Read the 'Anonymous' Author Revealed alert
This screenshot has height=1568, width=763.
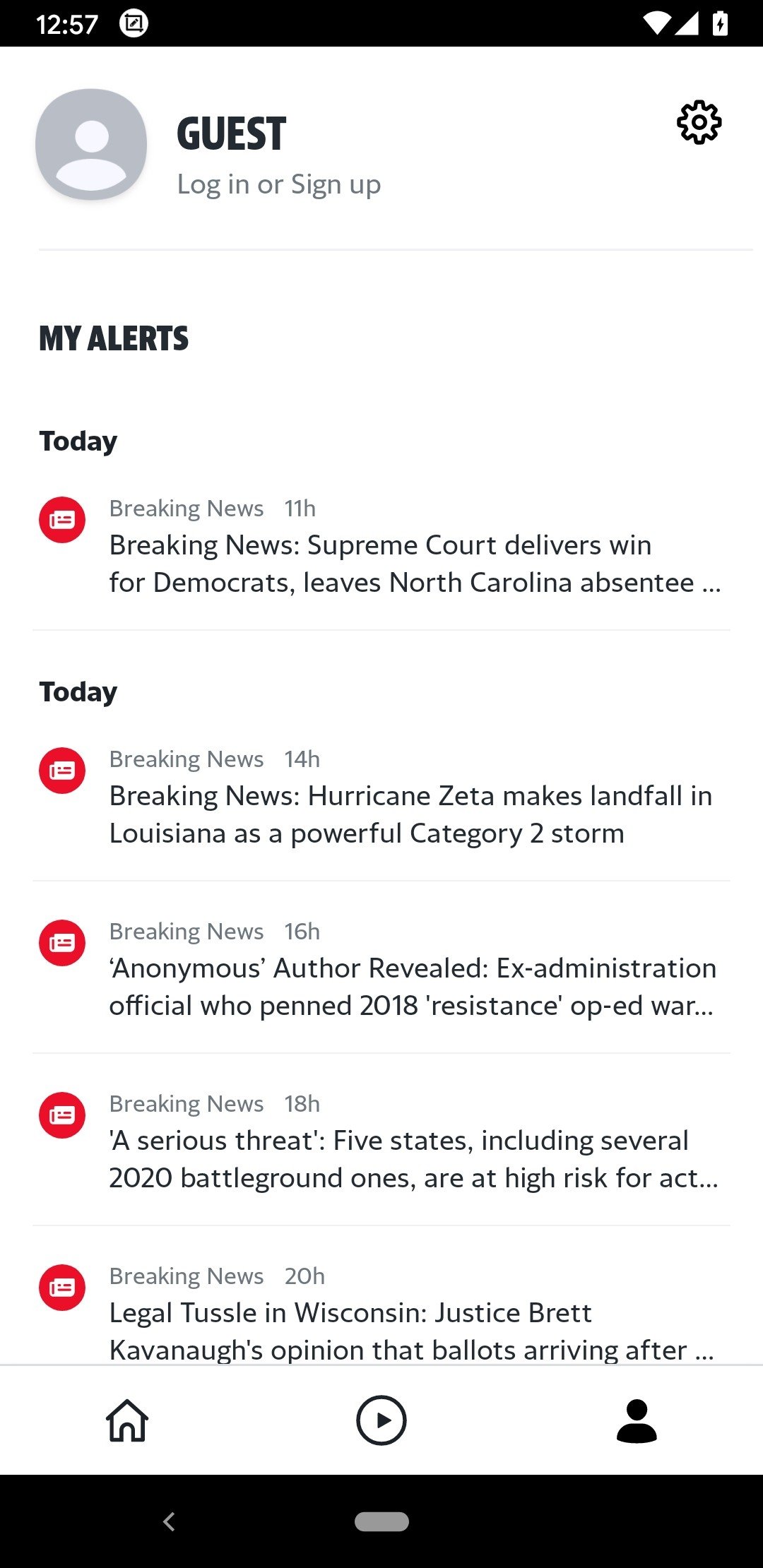(x=381, y=967)
